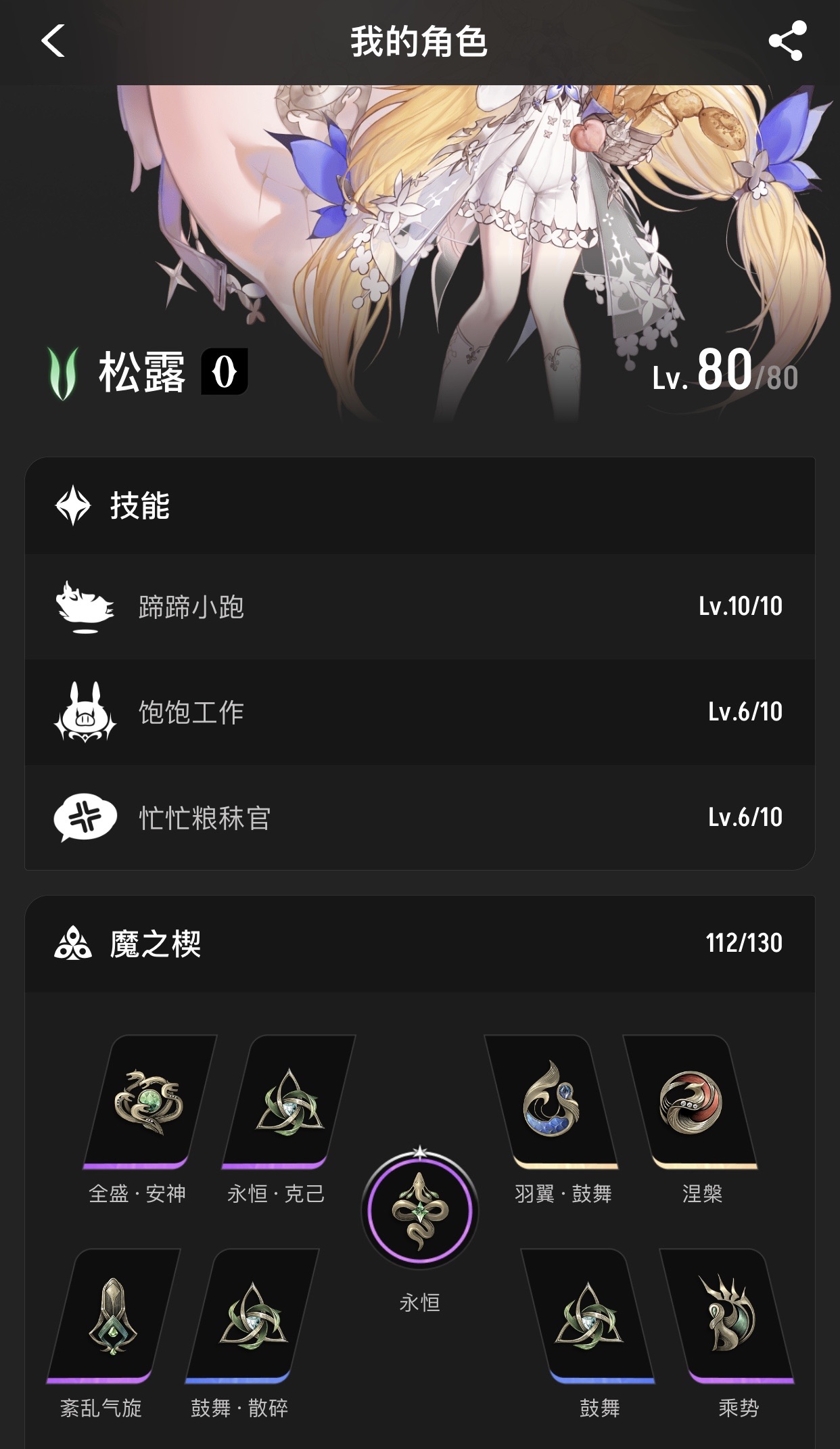Select the 鼓舞 wedge
Image resolution: width=840 pixels, height=1449 pixels.
pyautogui.click(x=587, y=1316)
